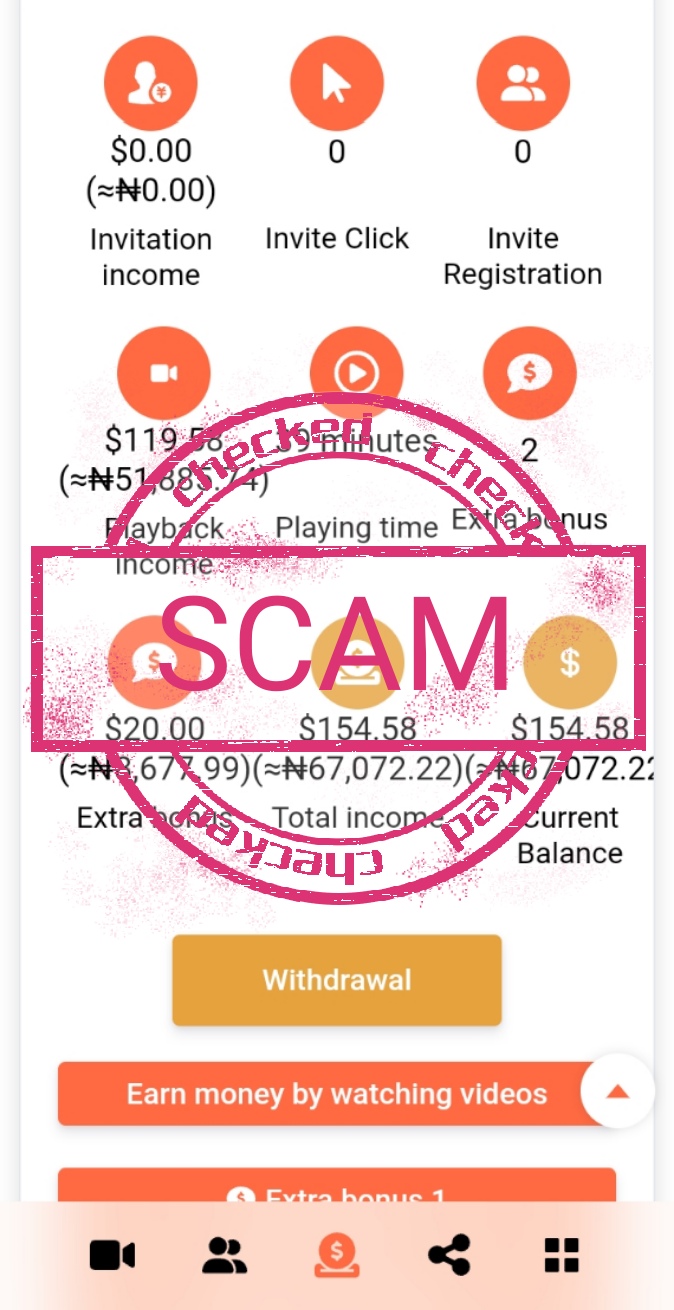Open the grid menu tab

(x=561, y=1255)
